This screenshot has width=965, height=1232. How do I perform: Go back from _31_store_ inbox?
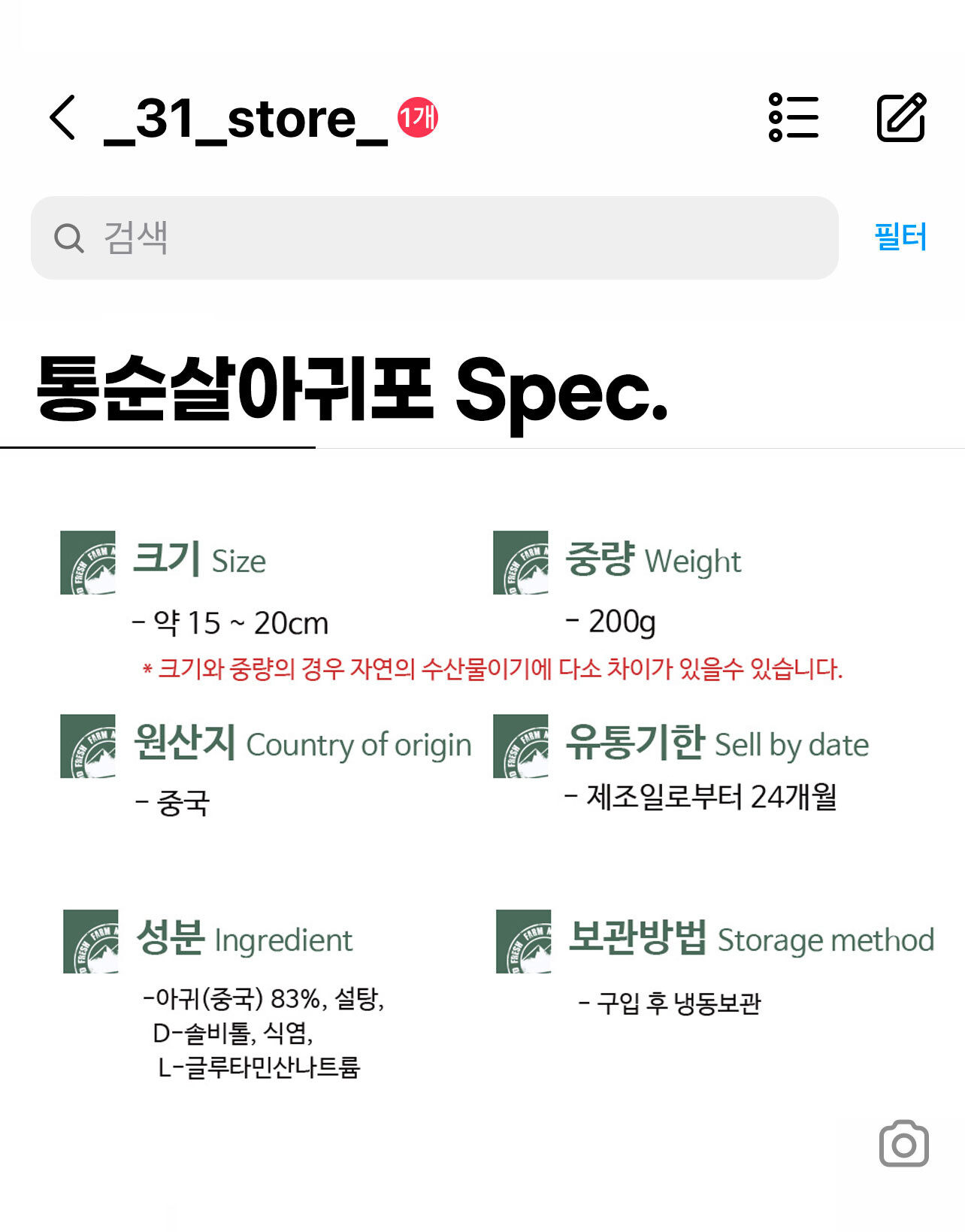(x=63, y=118)
